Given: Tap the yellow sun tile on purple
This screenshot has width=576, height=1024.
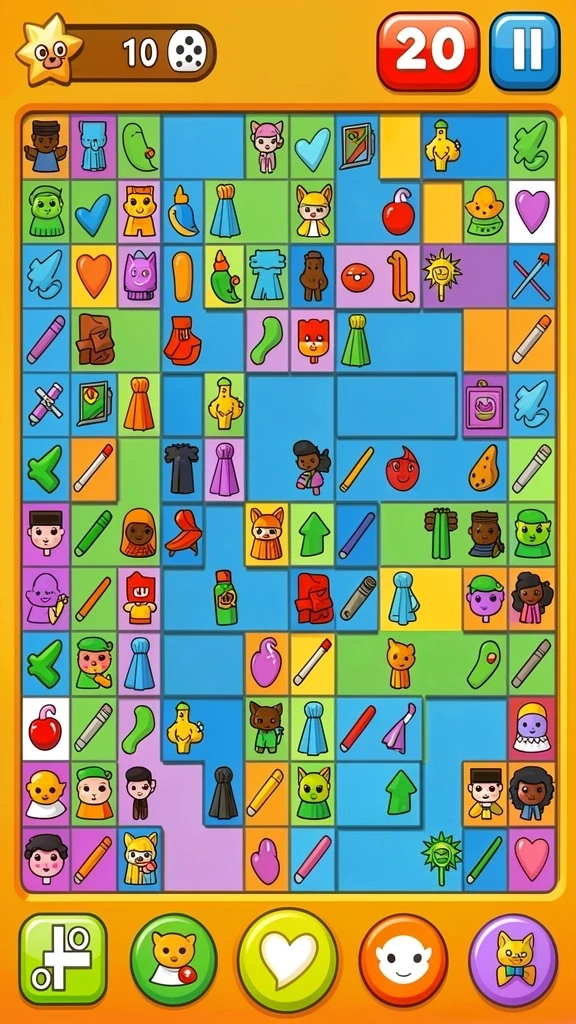Looking at the screenshot, I should (x=441, y=275).
